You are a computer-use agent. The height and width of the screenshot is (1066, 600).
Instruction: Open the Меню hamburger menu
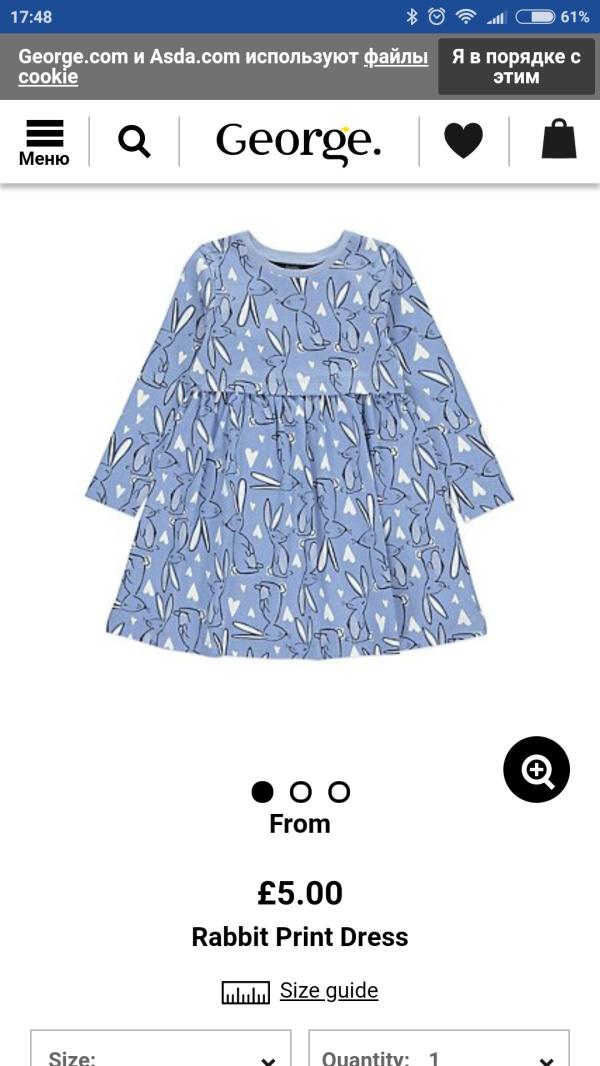click(x=44, y=142)
